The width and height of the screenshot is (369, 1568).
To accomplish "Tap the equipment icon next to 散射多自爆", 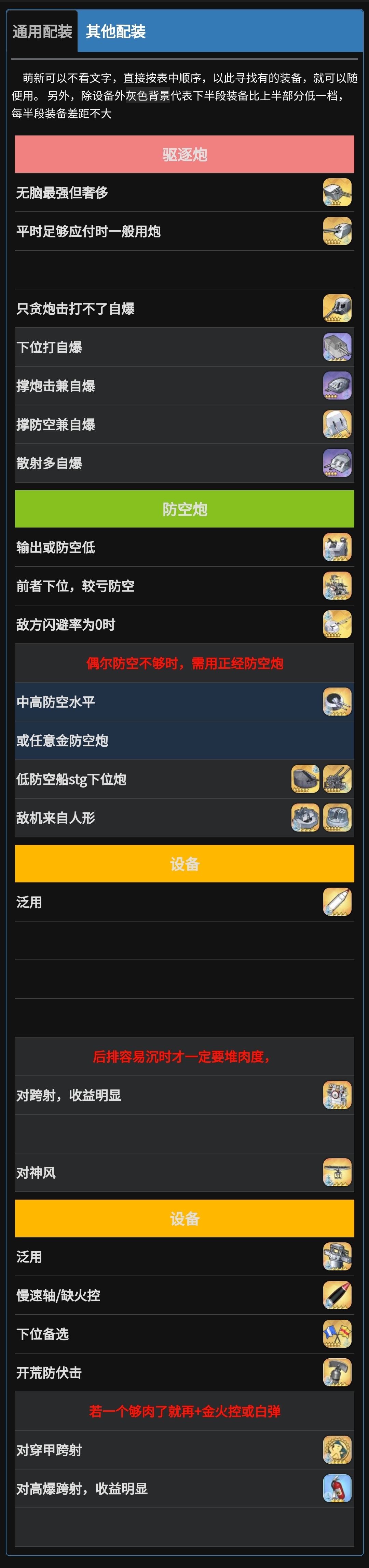I will pos(337,463).
